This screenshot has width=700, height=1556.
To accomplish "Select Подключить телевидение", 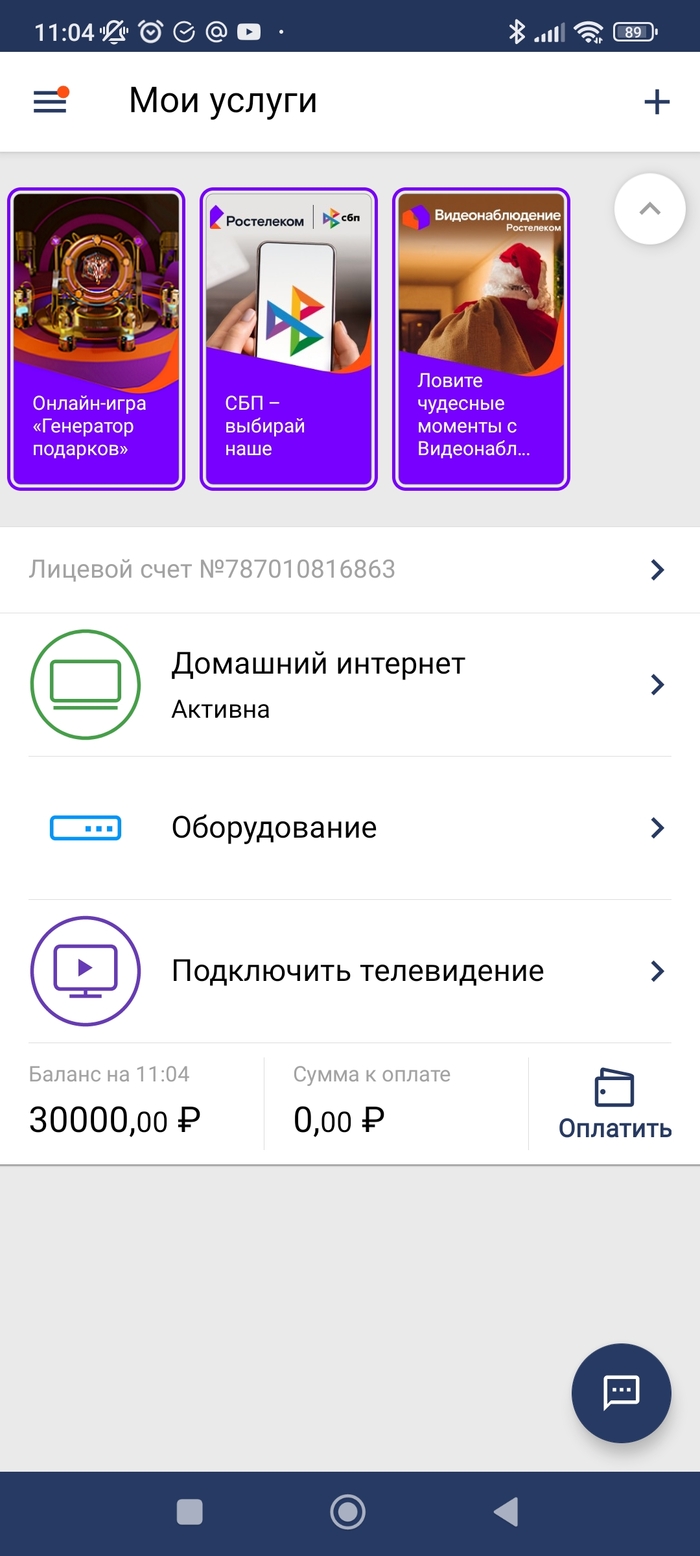I will [x=350, y=971].
